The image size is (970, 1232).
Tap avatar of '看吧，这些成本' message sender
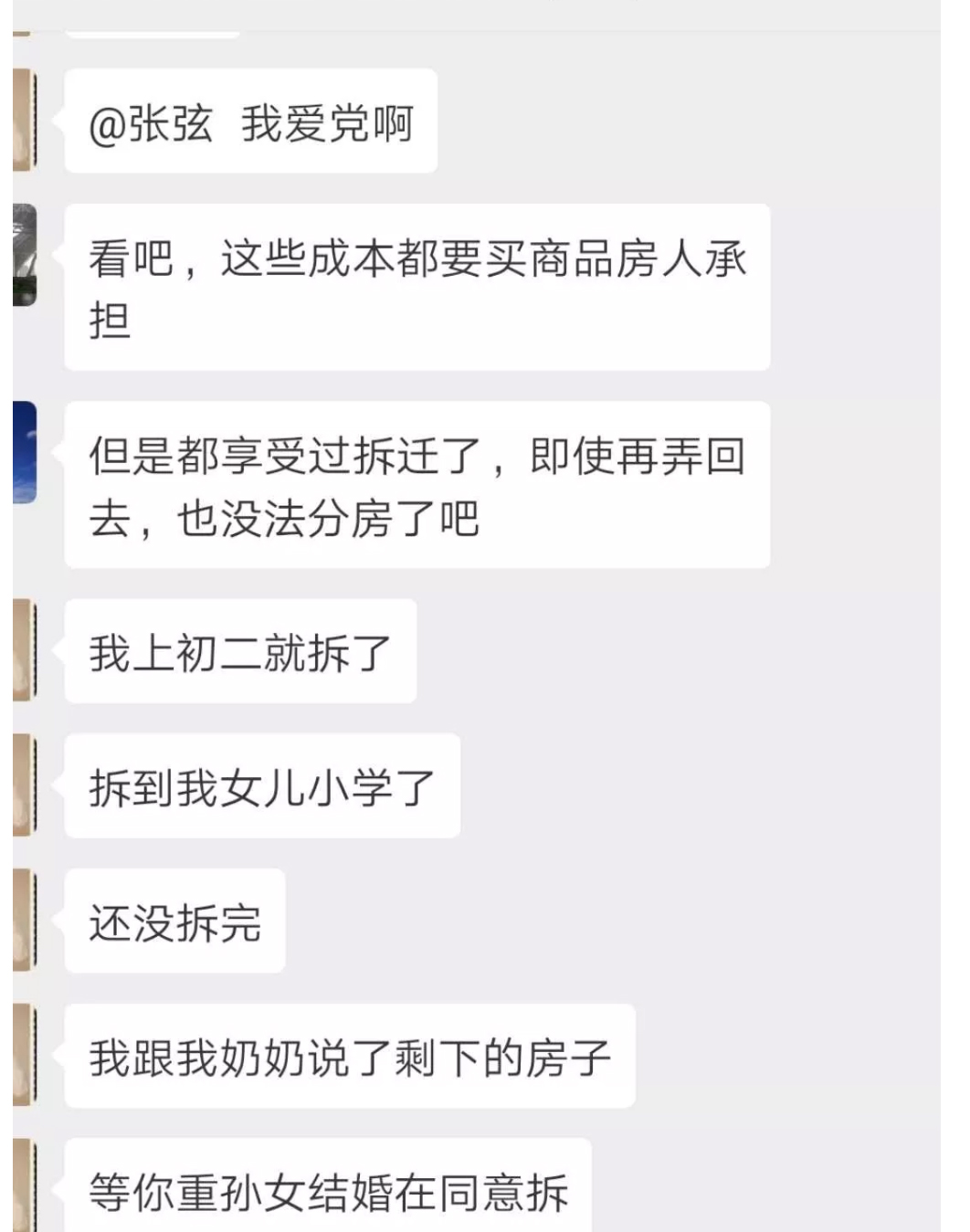point(25,255)
